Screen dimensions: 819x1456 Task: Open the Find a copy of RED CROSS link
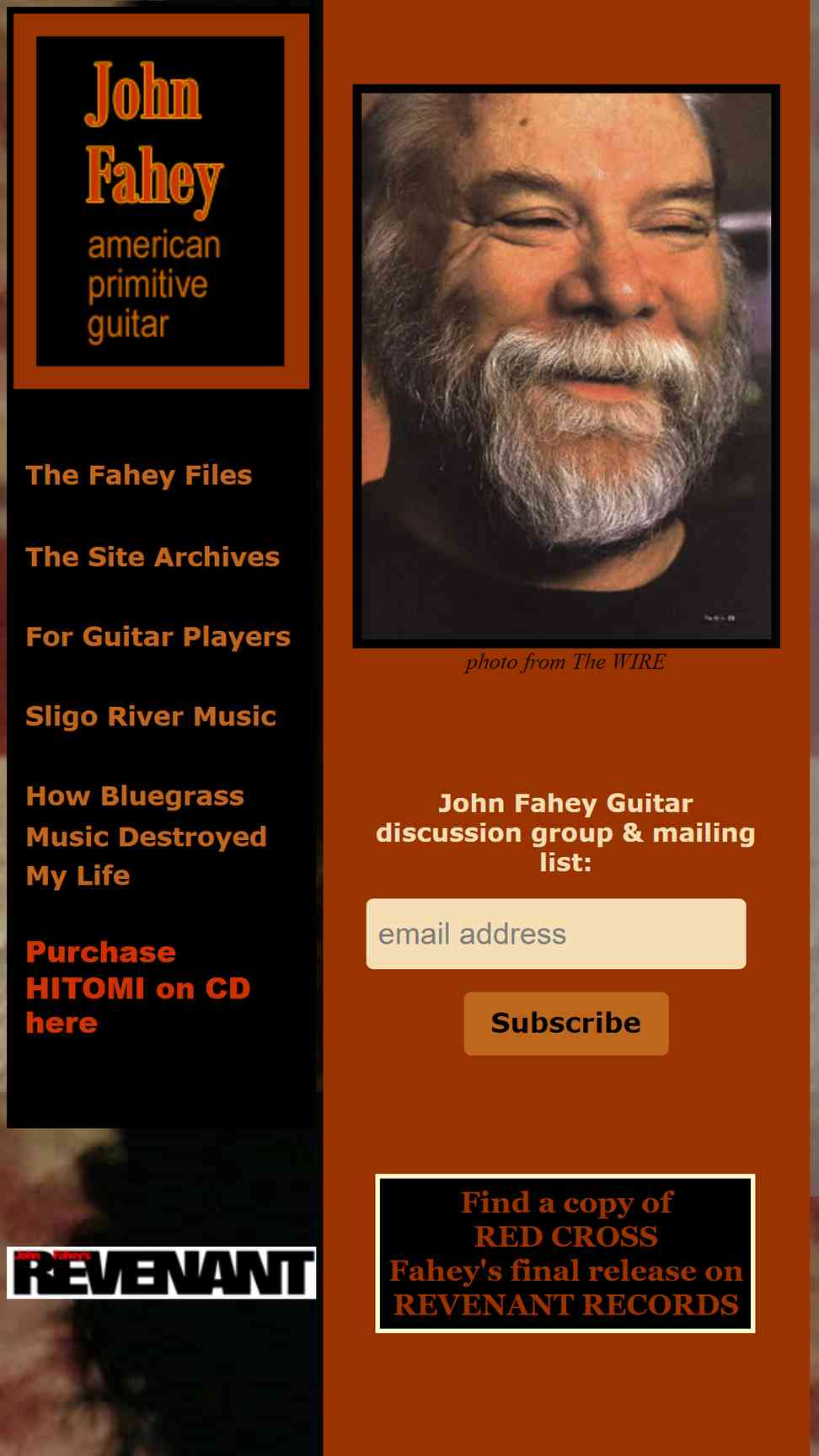click(x=565, y=1253)
